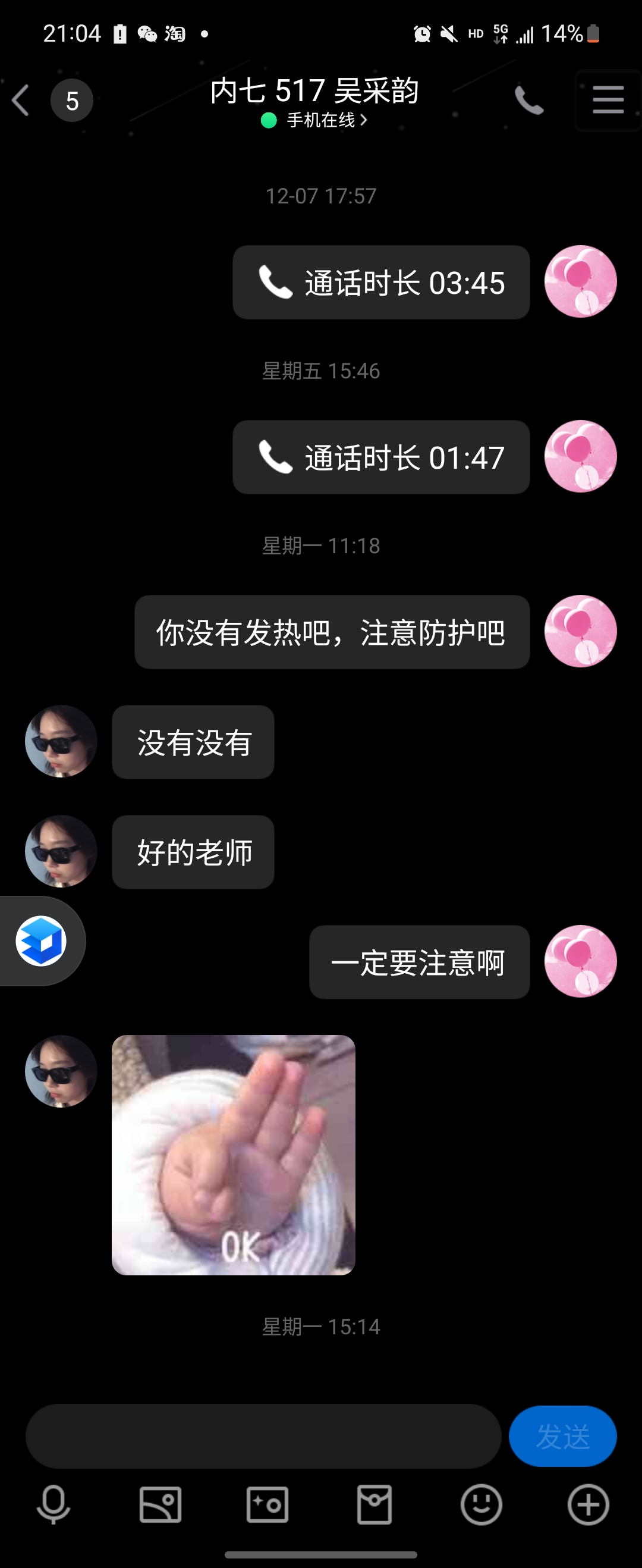Tap the 发送 send button
Image resolution: width=642 pixels, height=1568 pixels.
pyautogui.click(x=562, y=1436)
